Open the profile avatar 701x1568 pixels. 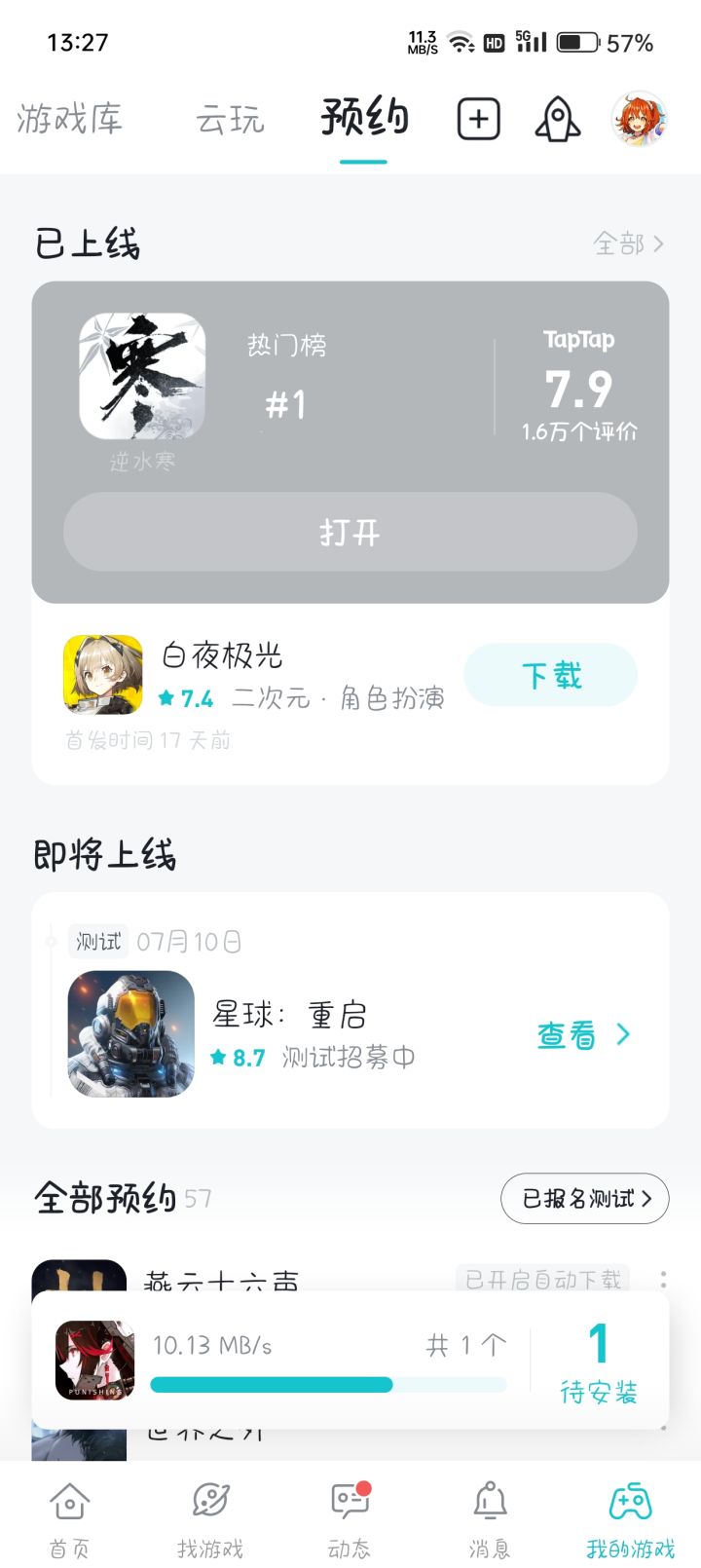(639, 120)
